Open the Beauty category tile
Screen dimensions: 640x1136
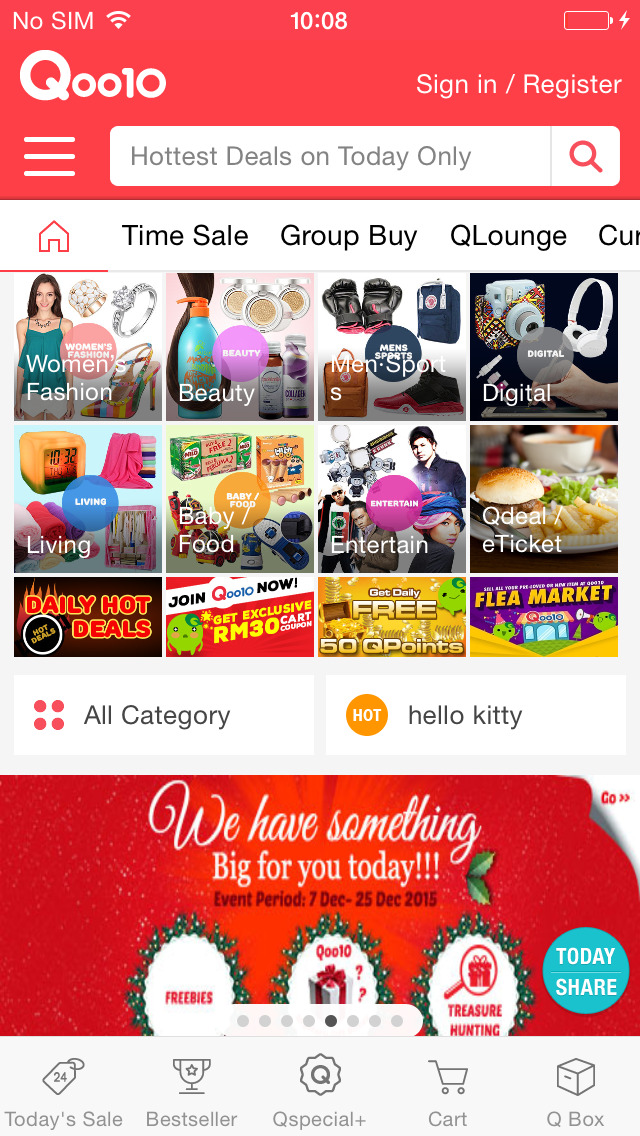(240, 346)
